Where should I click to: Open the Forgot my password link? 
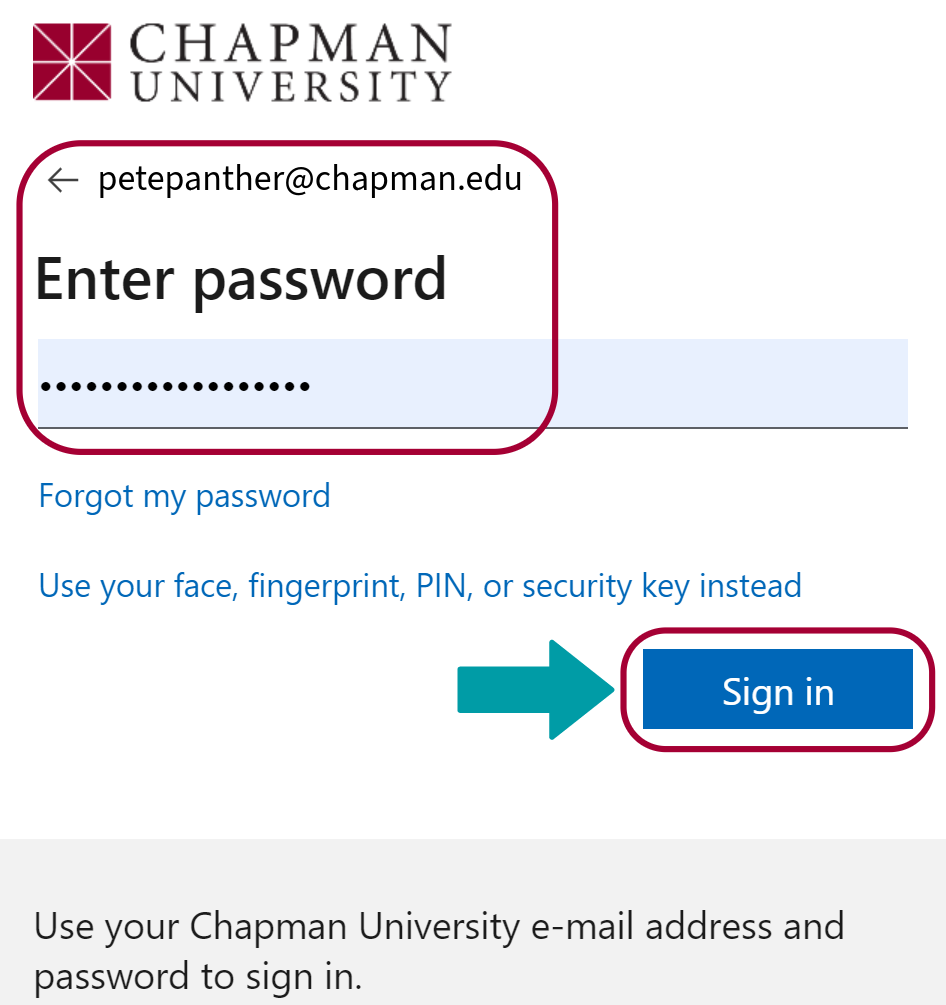tap(184, 496)
